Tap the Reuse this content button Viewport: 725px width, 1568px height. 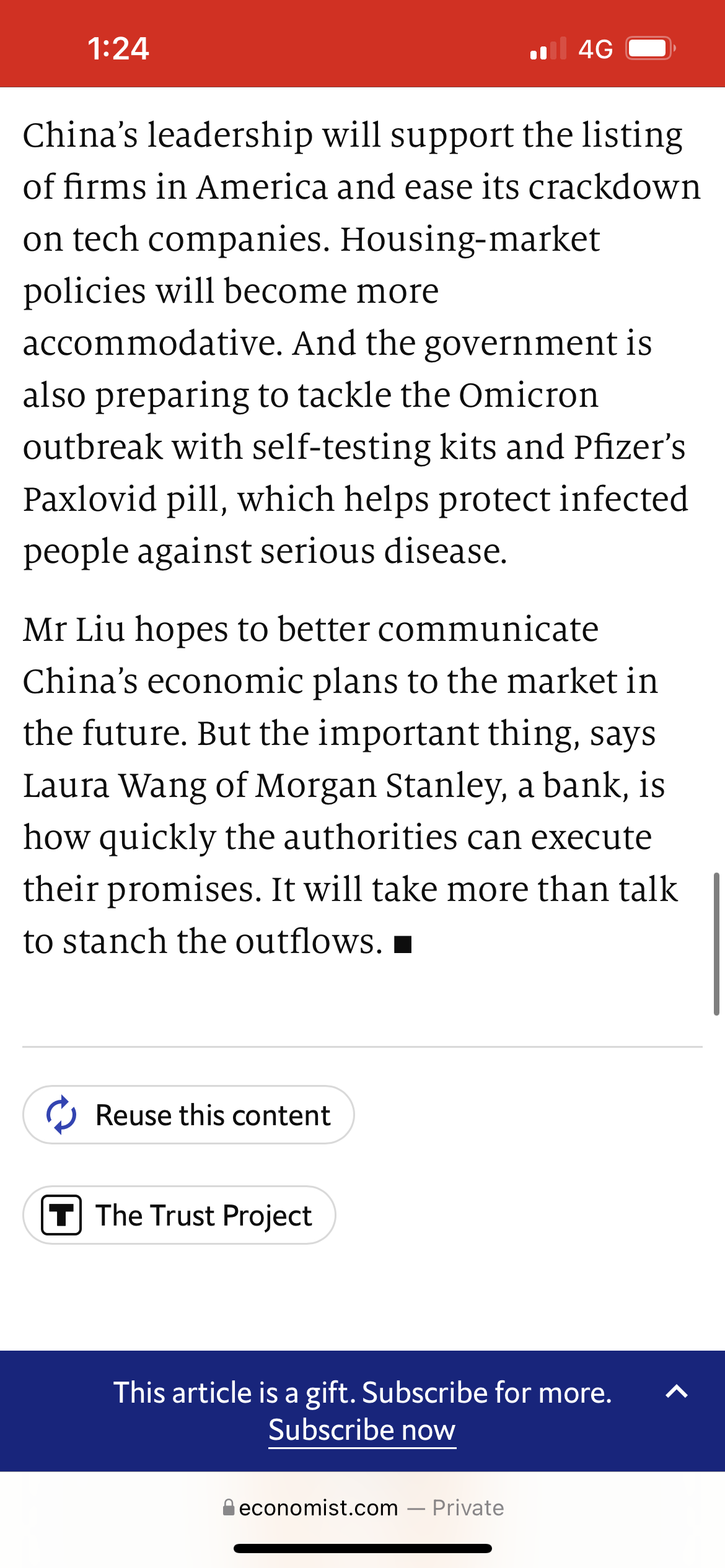[x=188, y=1115]
